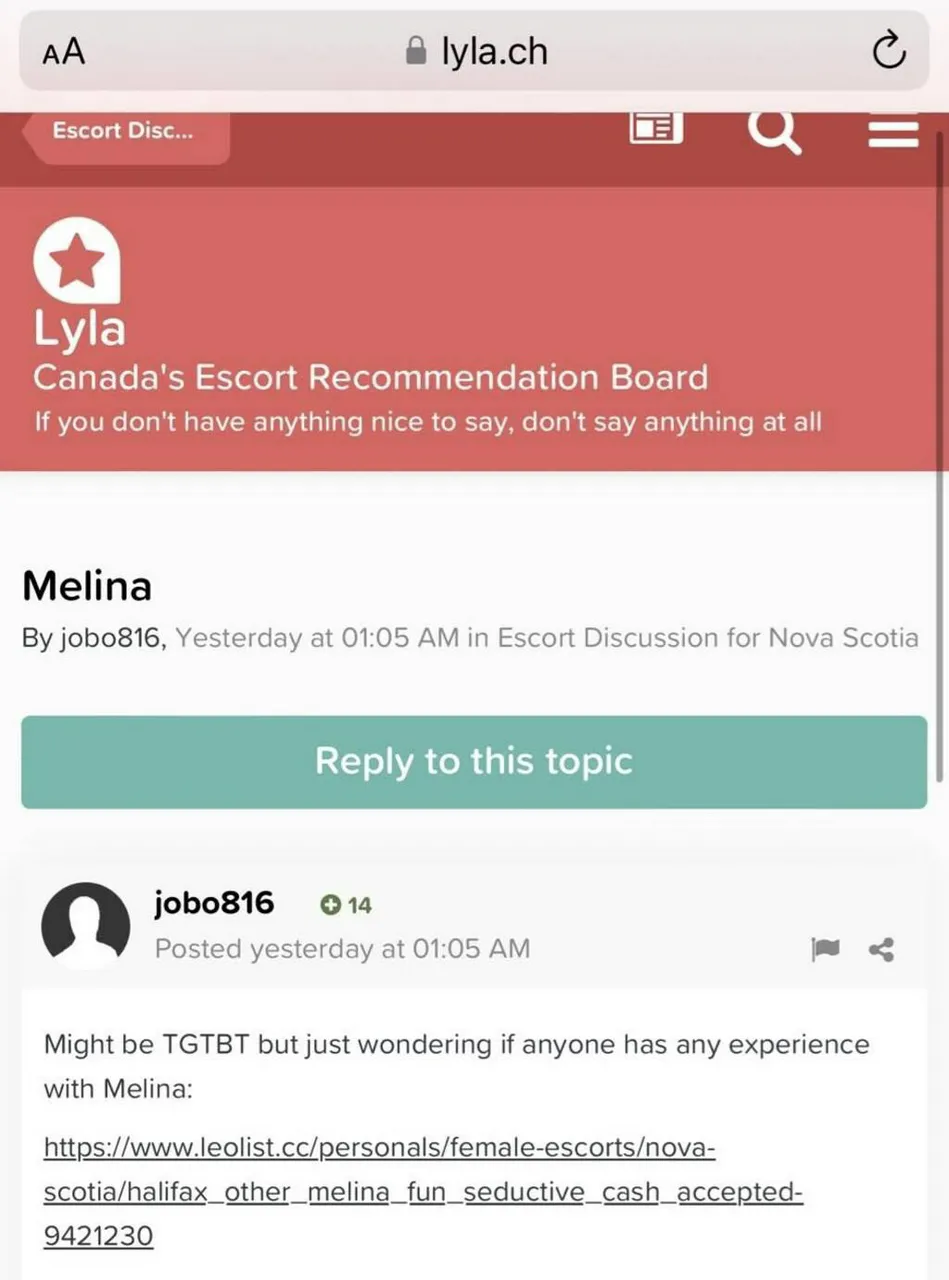The image size is (949, 1280).
Task: View jobo816's profile avatar
Action: 86,926
